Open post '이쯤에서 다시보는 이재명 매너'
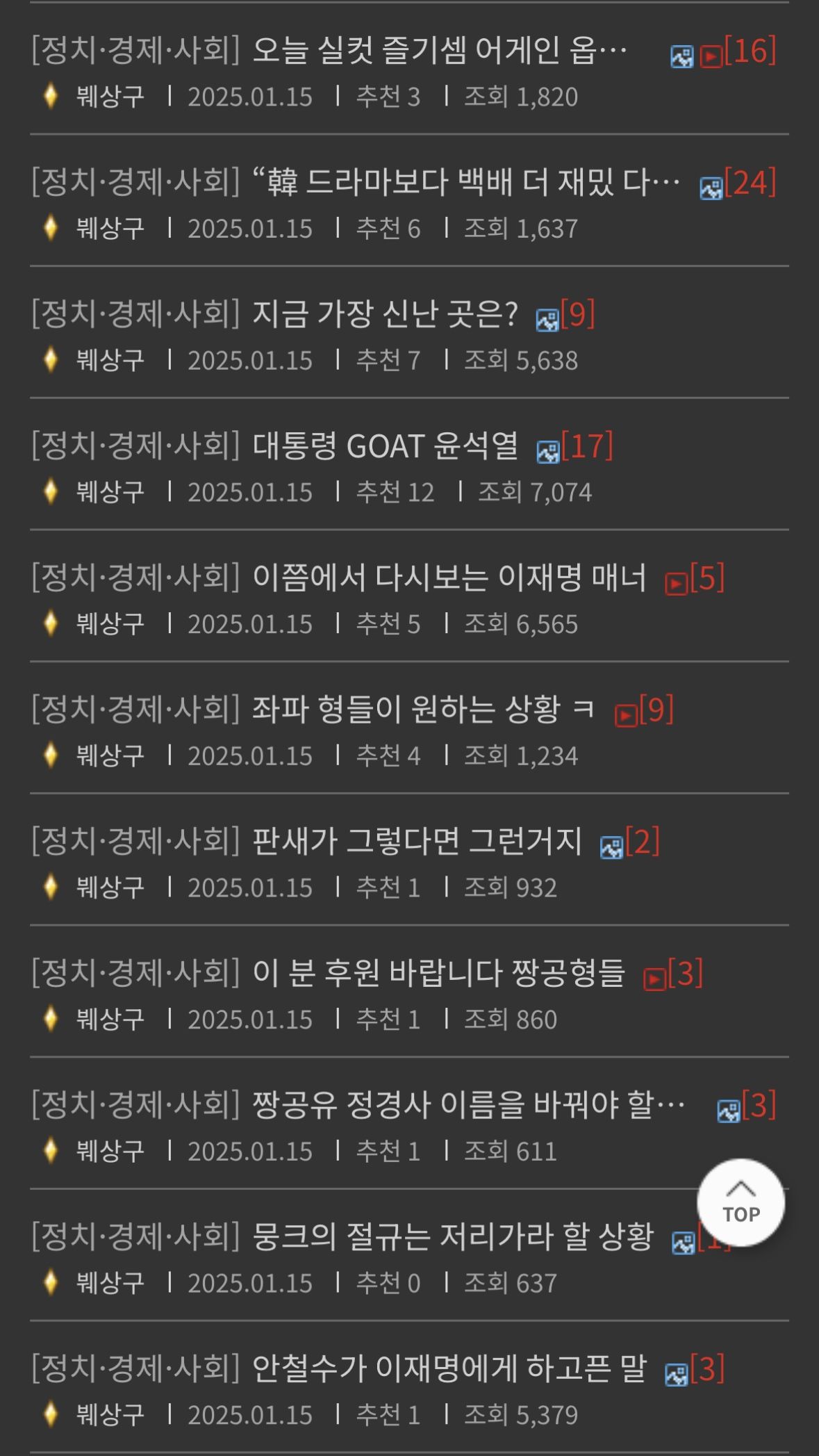This screenshot has height=1456, width=819. (449, 578)
